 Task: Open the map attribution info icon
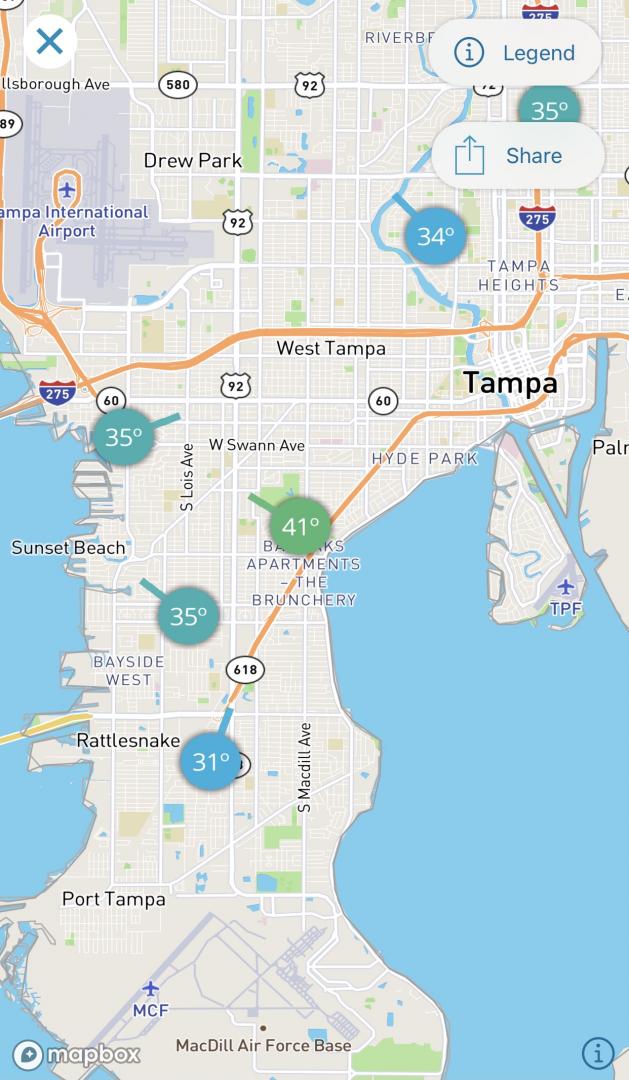(597, 1052)
